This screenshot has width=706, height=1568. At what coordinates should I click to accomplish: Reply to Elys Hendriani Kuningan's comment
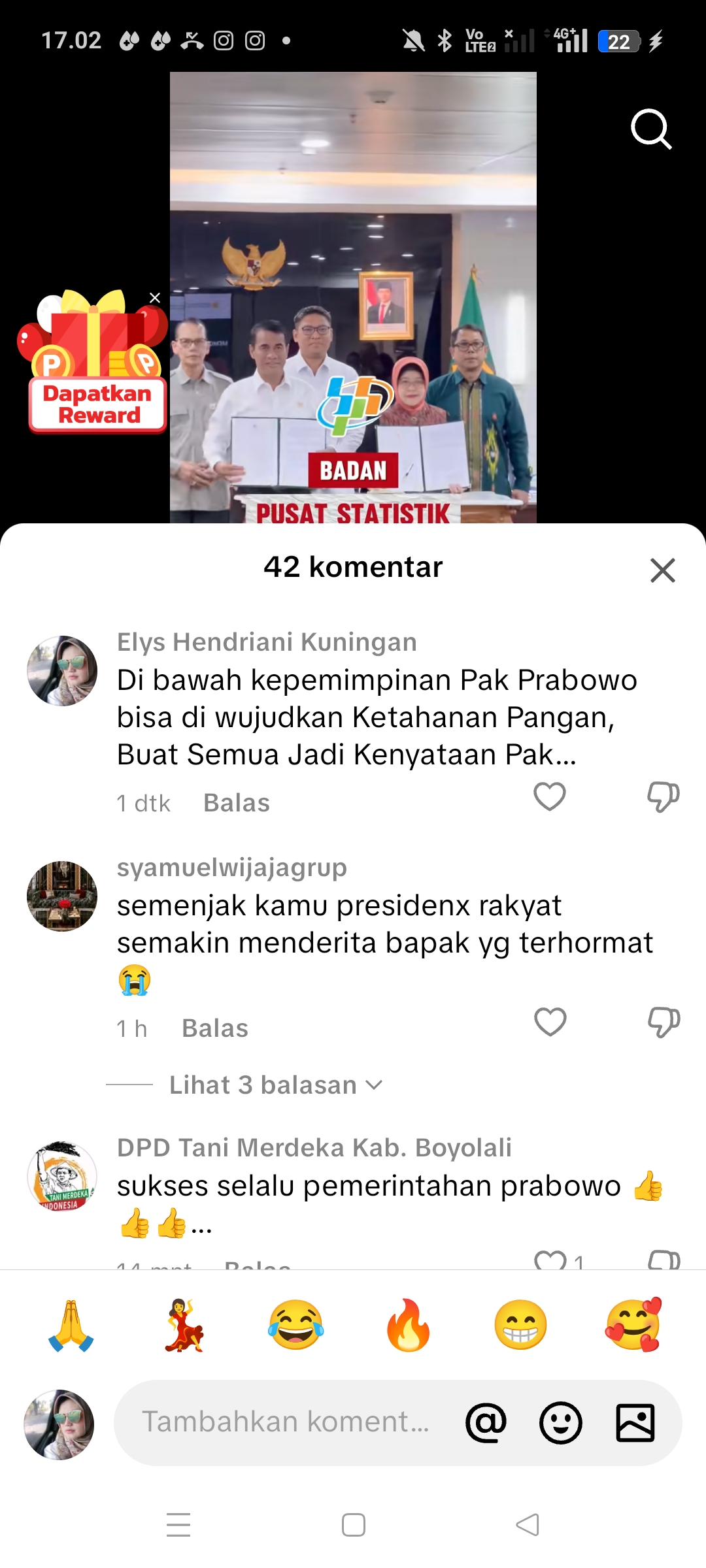pos(237,803)
